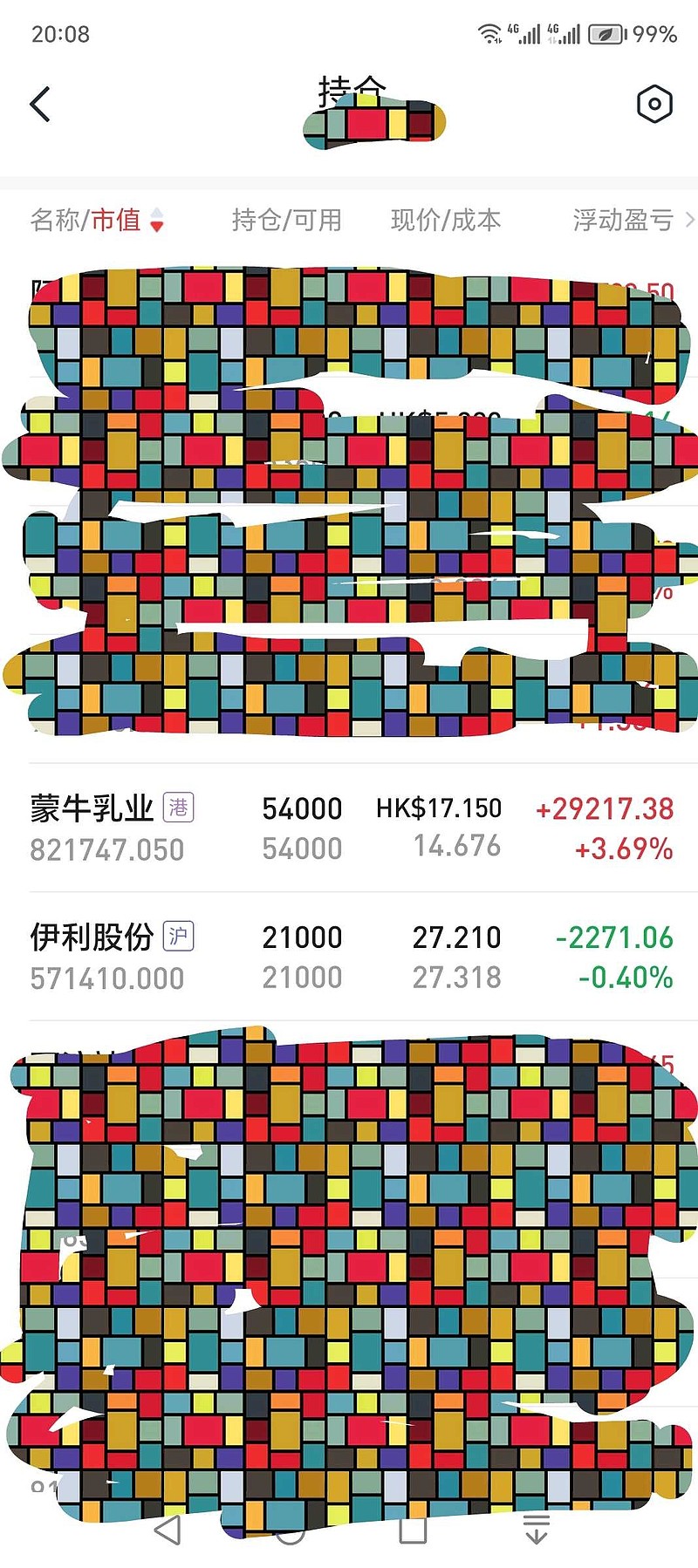Tap the back arrow to leave holdings page
Image resolution: width=698 pixels, height=1568 pixels.
(38, 103)
